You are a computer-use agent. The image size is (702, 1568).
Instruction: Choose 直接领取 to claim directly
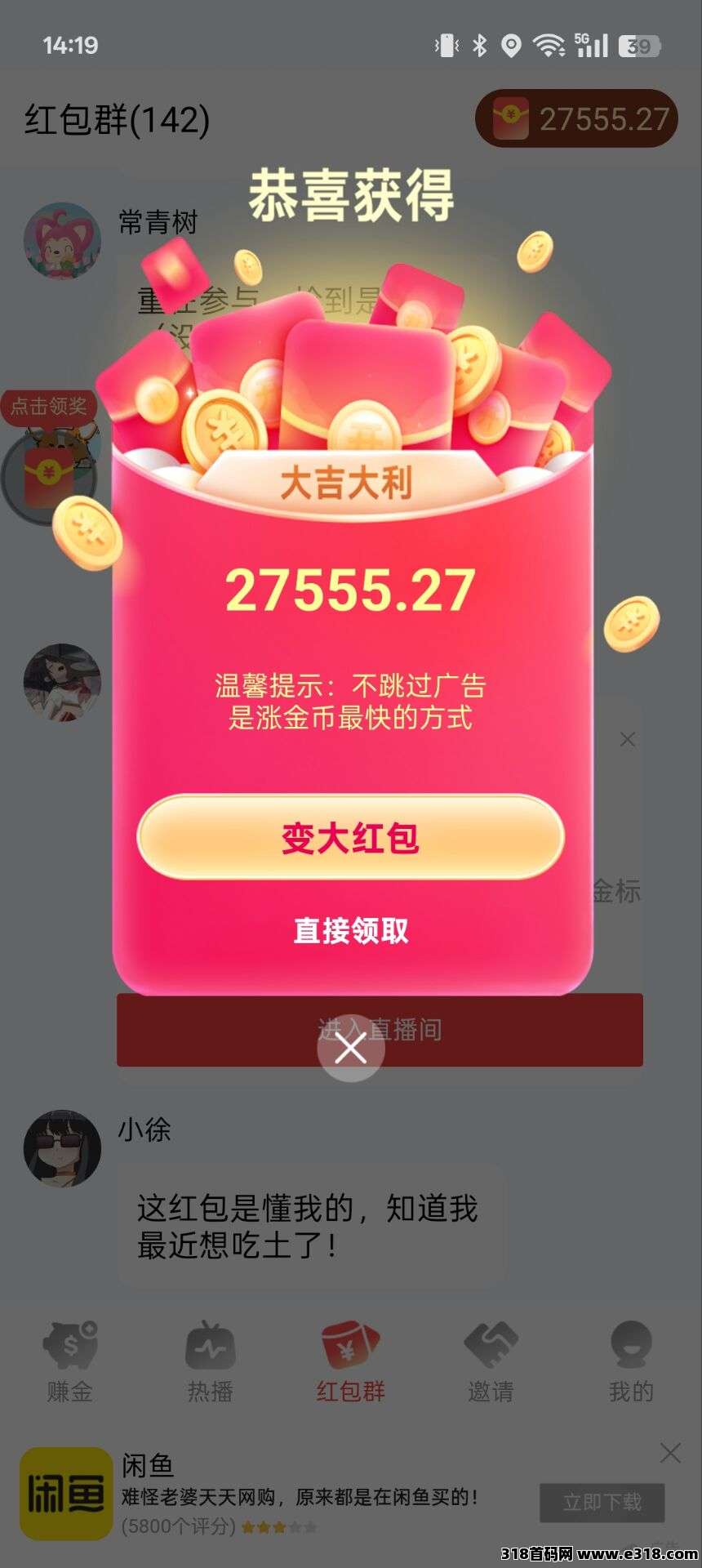[350, 930]
